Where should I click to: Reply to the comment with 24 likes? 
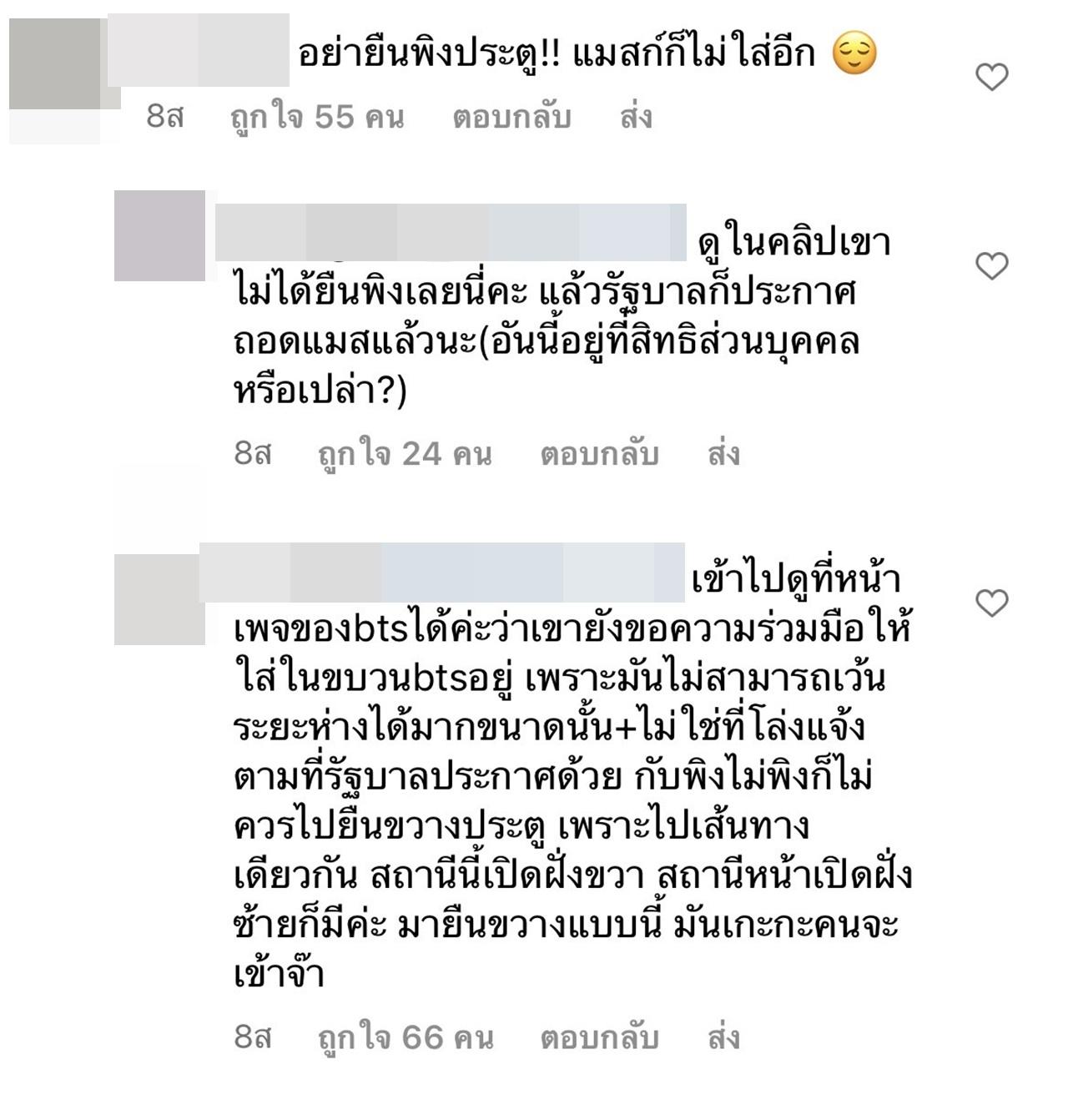(x=599, y=454)
